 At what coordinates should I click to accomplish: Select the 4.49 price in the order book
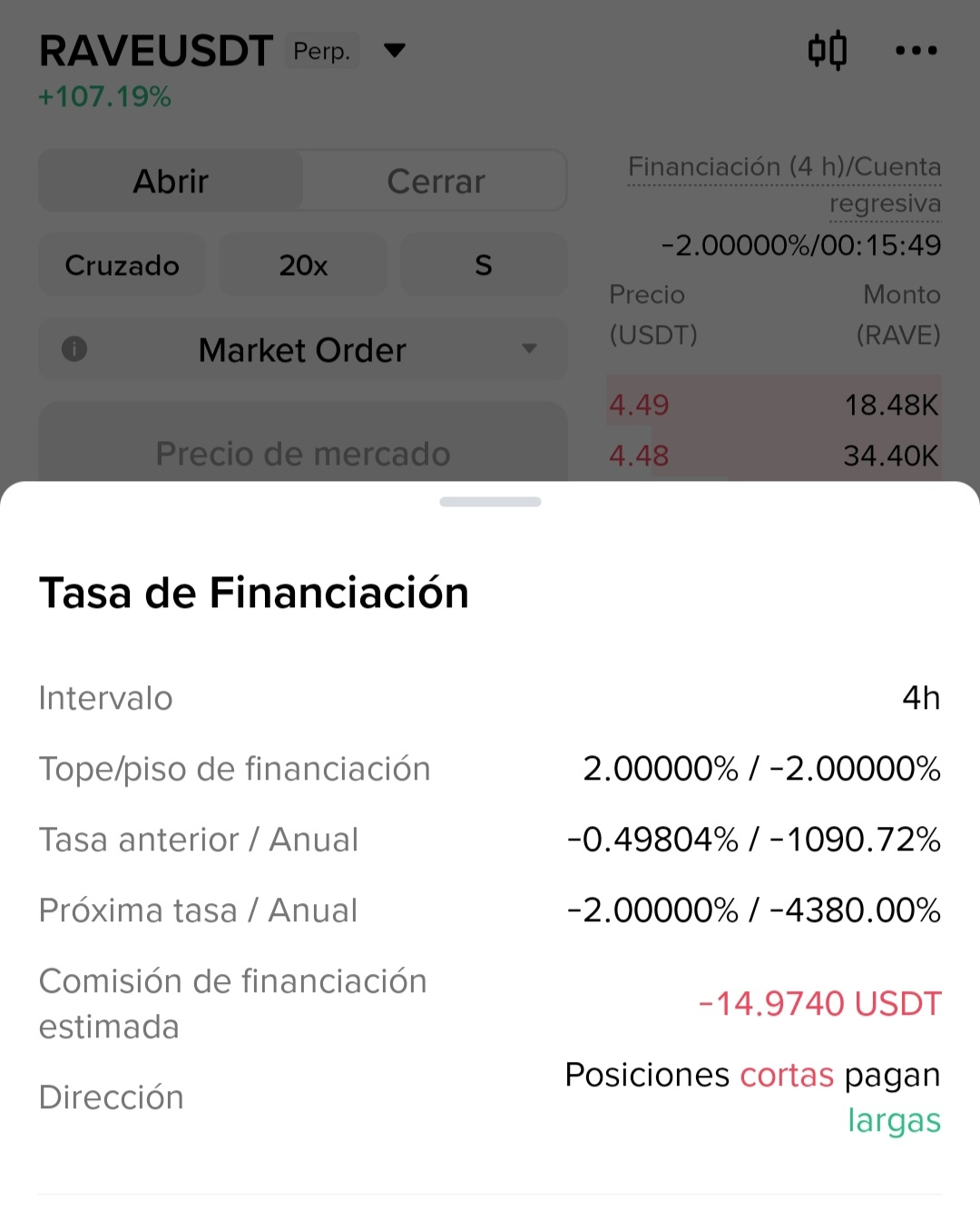(x=639, y=405)
